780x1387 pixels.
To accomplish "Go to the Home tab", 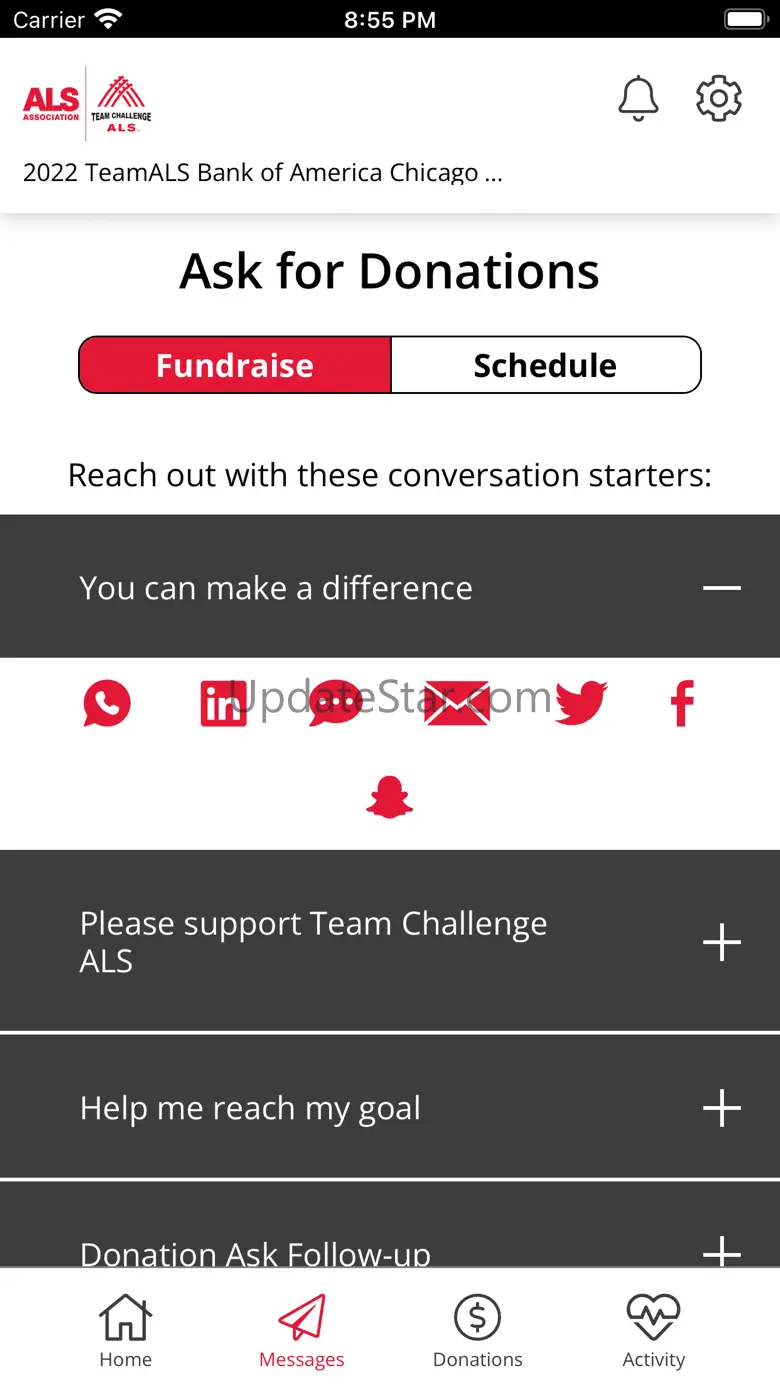I will [125, 1330].
